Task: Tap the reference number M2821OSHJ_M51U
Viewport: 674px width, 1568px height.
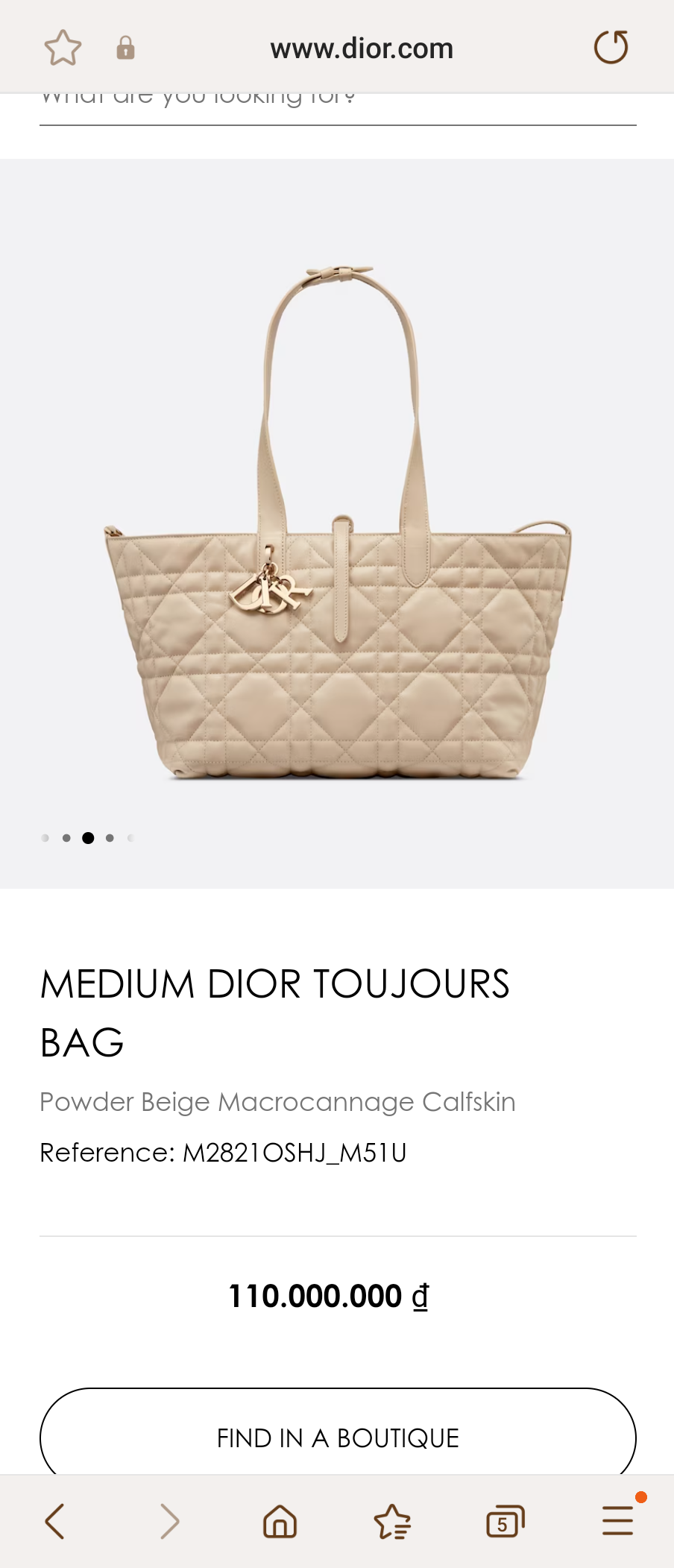Action: coord(223,1152)
